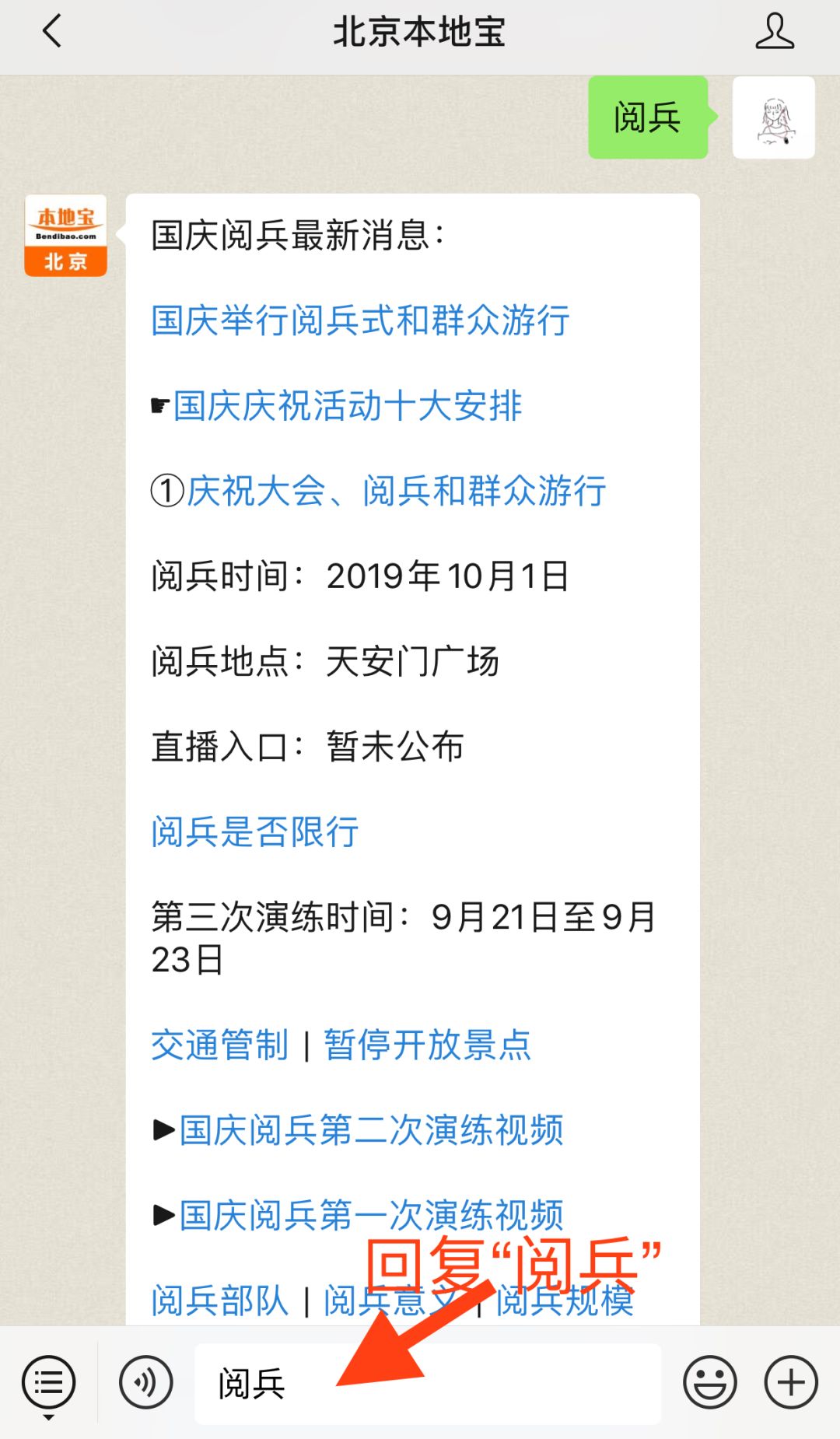840x1439 pixels.
Task: Open the 阅兵部队 link
Action: click(219, 1301)
